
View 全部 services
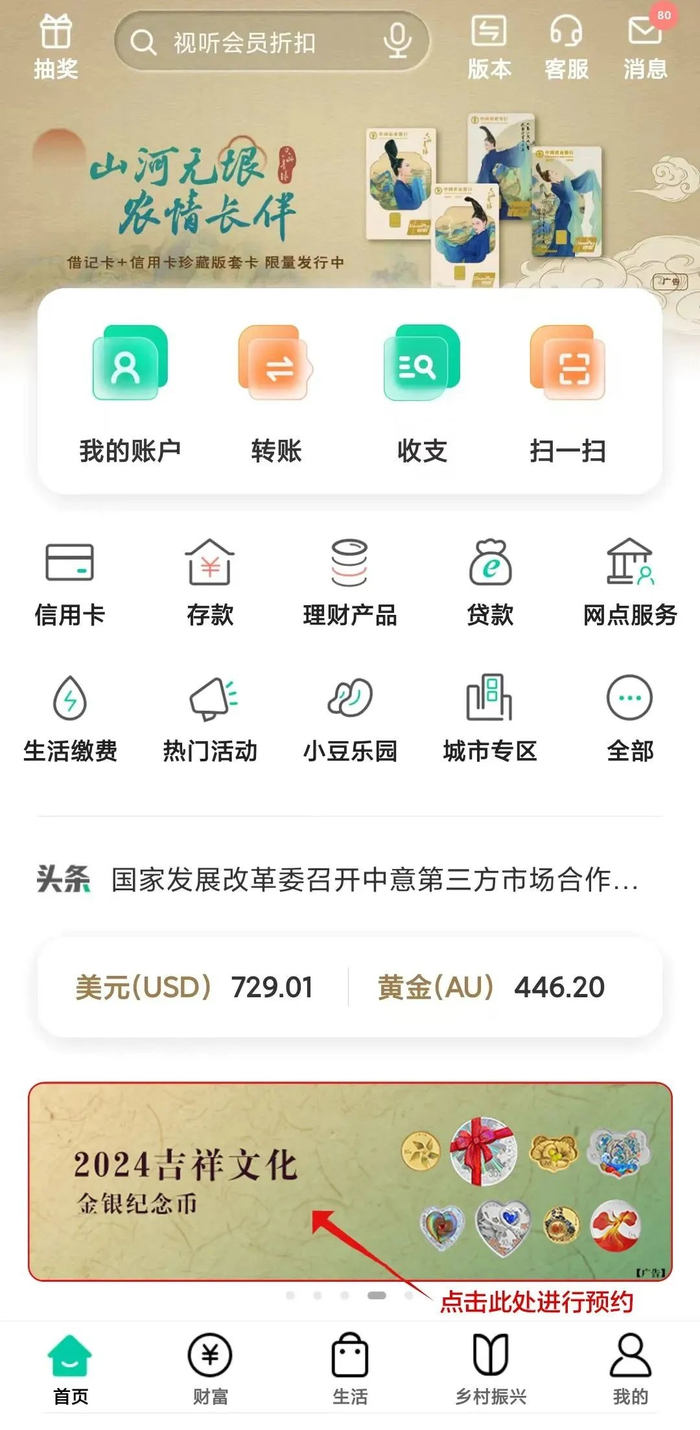click(x=630, y=718)
